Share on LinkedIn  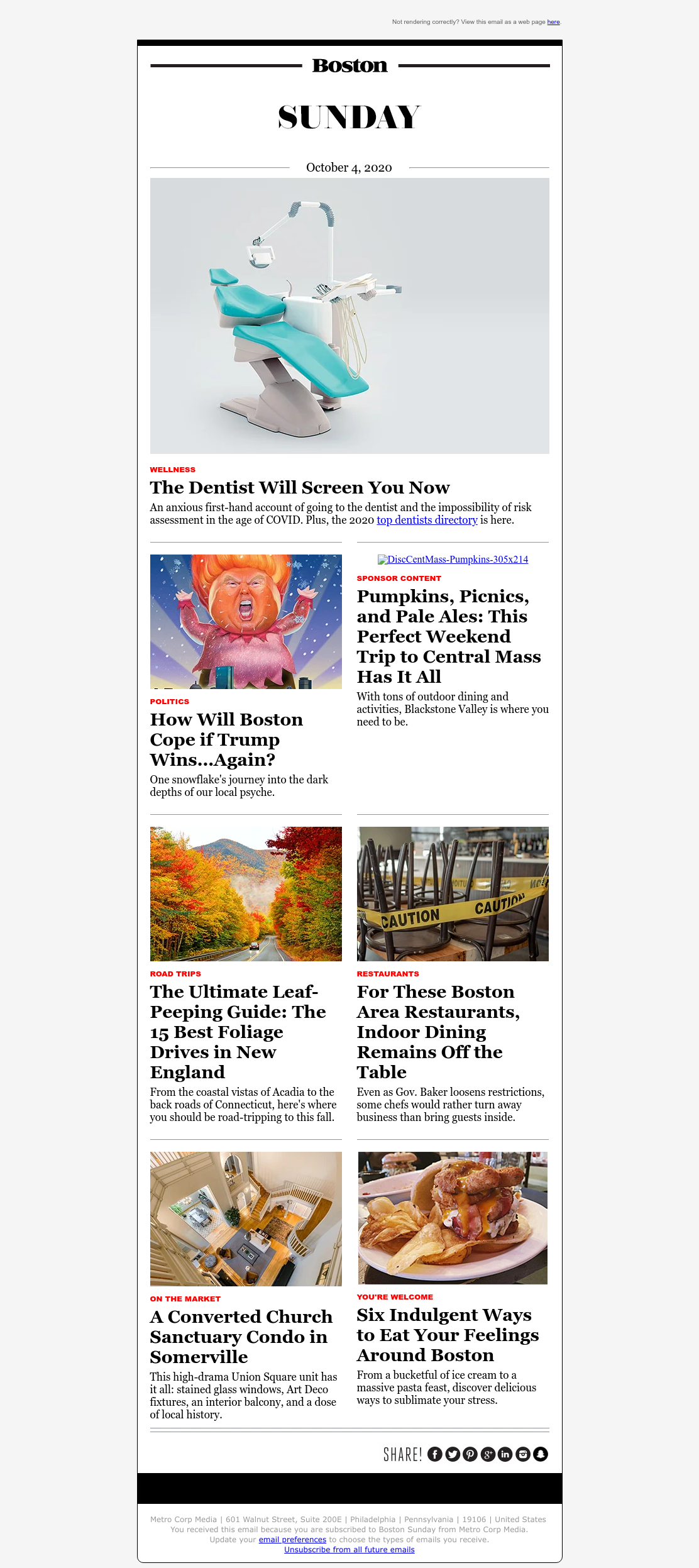[505, 1454]
